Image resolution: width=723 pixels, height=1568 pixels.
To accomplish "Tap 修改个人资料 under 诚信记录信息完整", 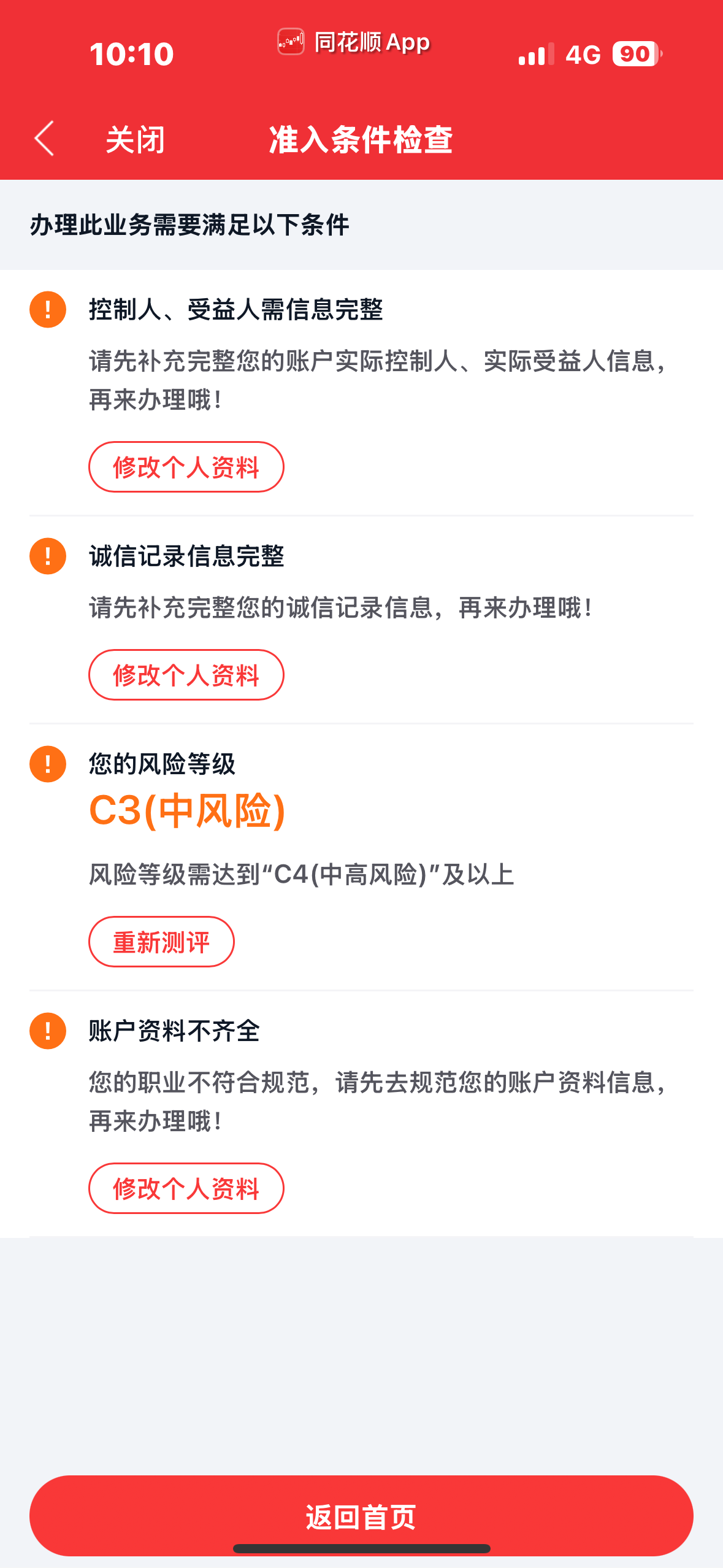I will click(186, 675).
